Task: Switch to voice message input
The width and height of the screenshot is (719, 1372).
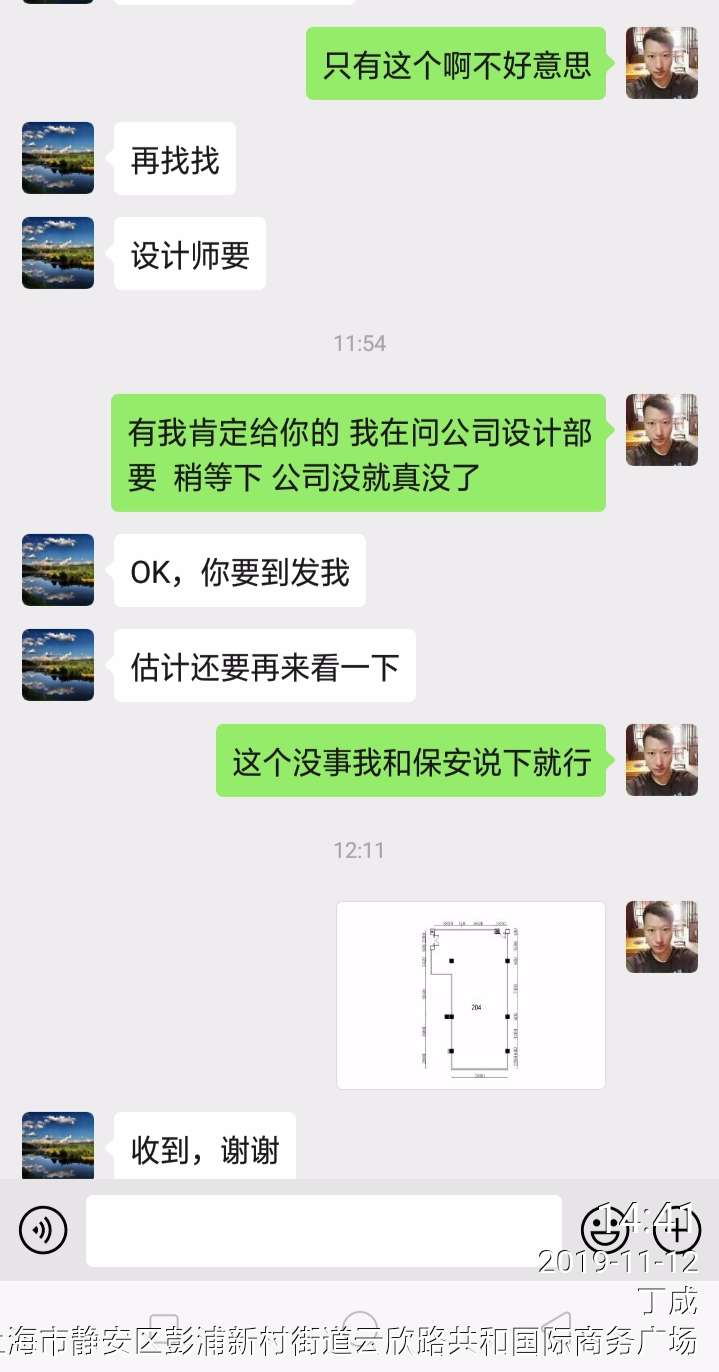Action: coord(43,1229)
